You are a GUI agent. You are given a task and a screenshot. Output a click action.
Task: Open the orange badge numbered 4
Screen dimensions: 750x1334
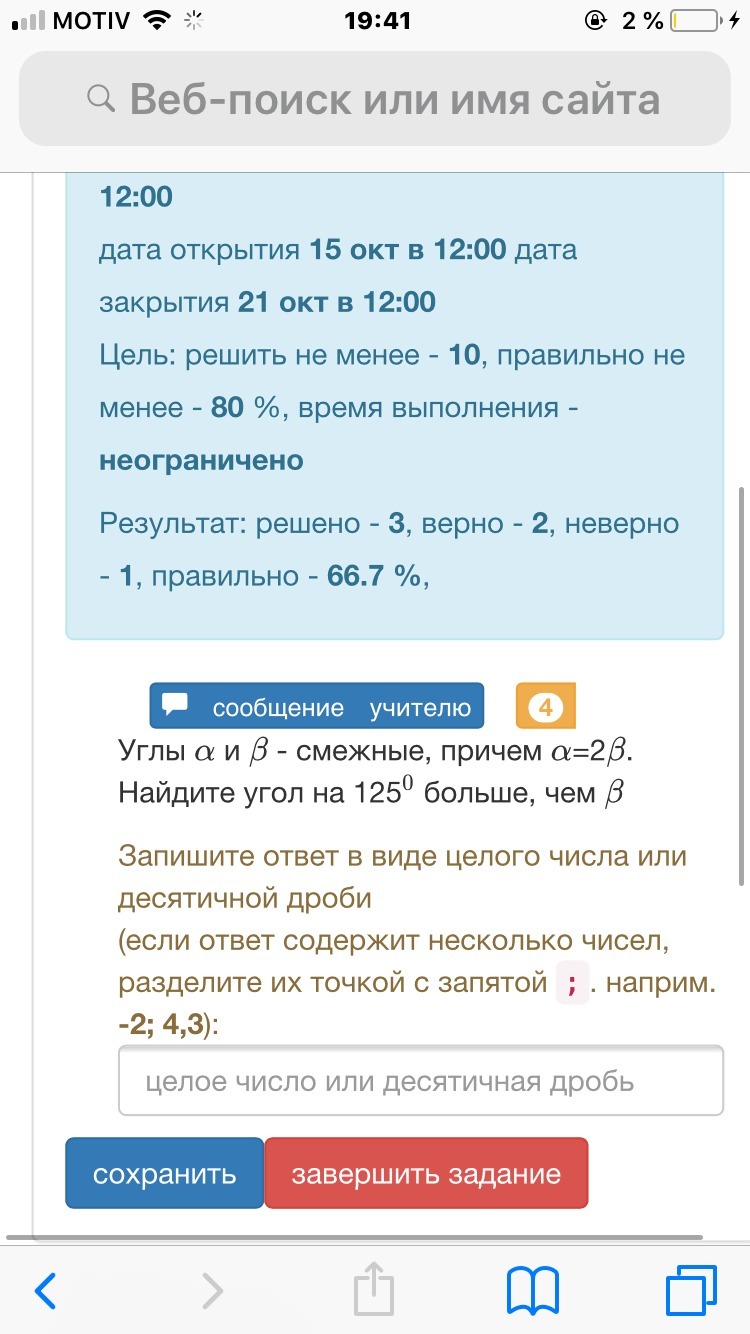pos(545,707)
